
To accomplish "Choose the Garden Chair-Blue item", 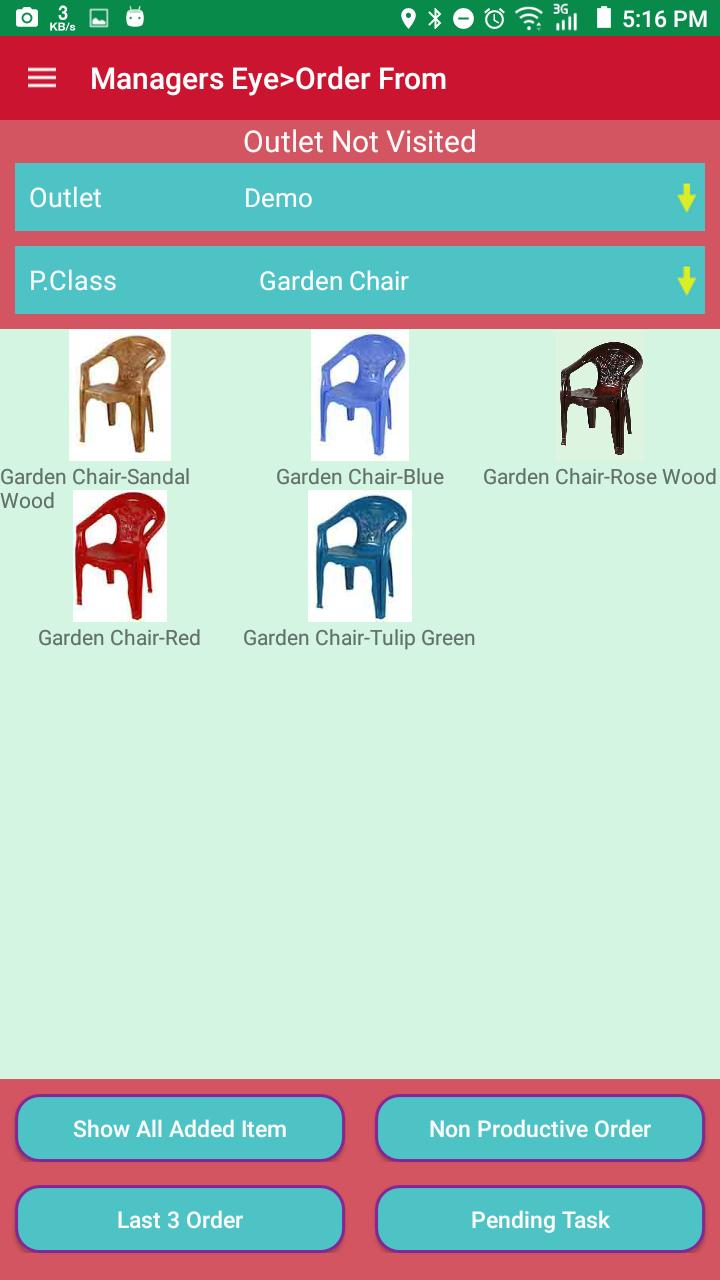I will click(x=360, y=396).
